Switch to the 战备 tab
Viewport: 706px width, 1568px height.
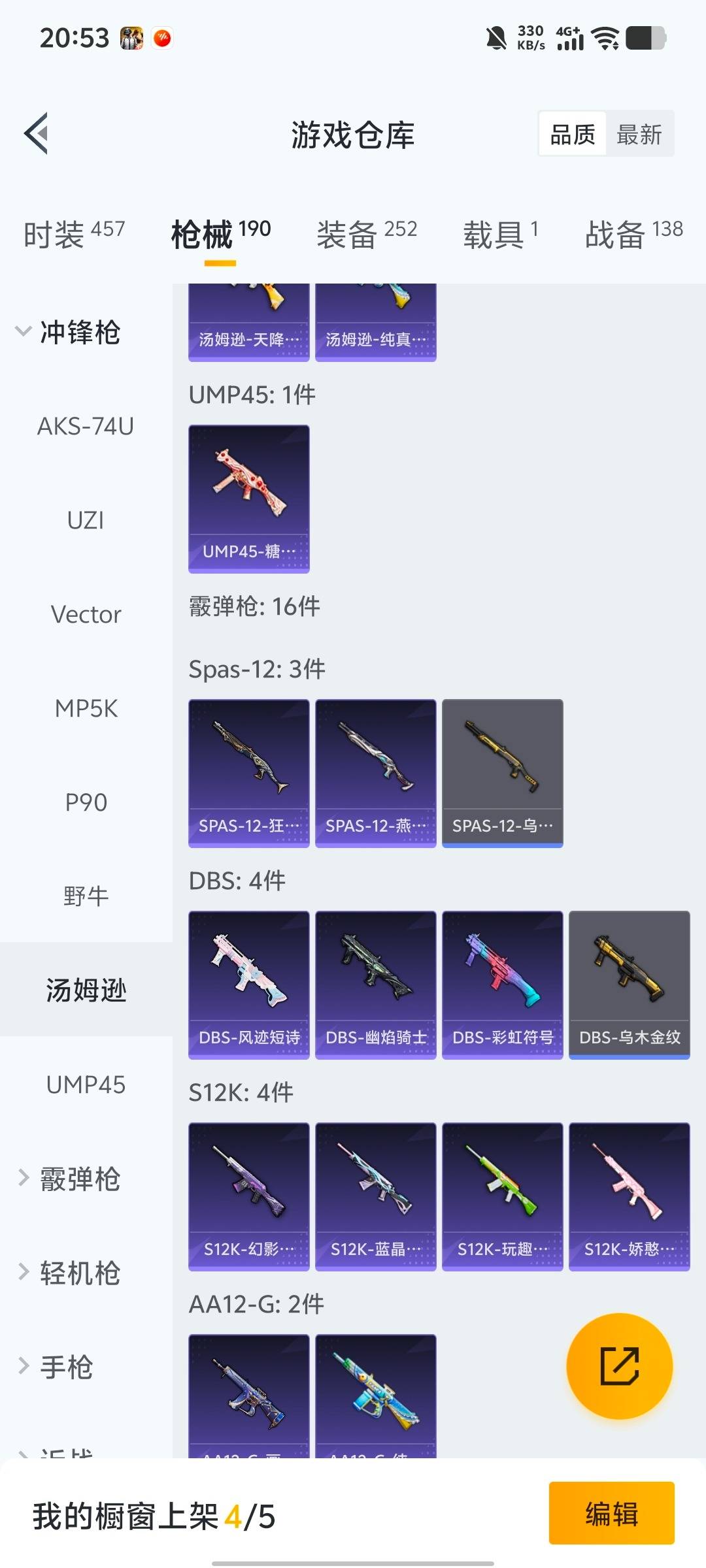(x=633, y=234)
